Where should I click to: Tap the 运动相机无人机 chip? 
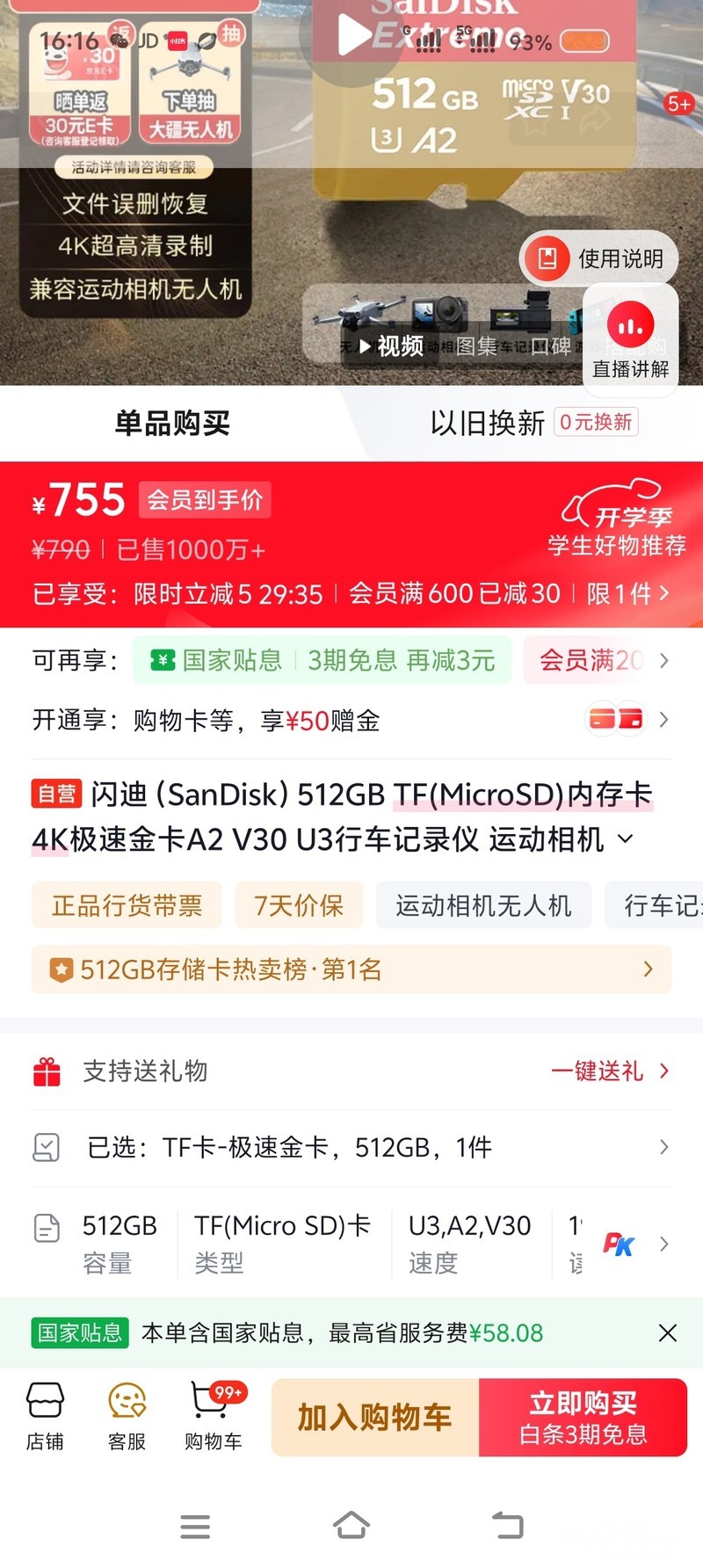(x=482, y=905)
